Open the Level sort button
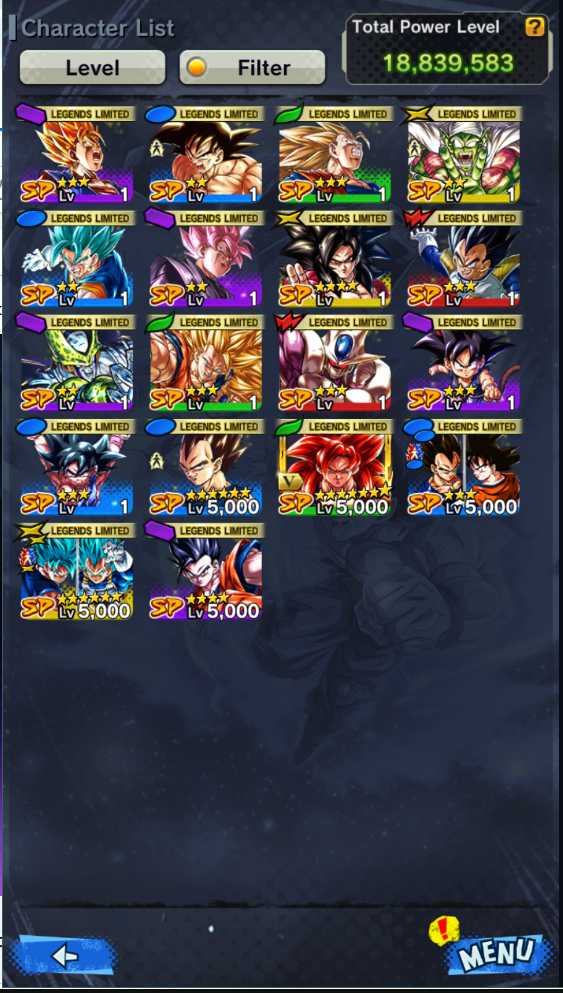Image resolution: width=563 pixels, height=993 pixels. coord(92,67)
